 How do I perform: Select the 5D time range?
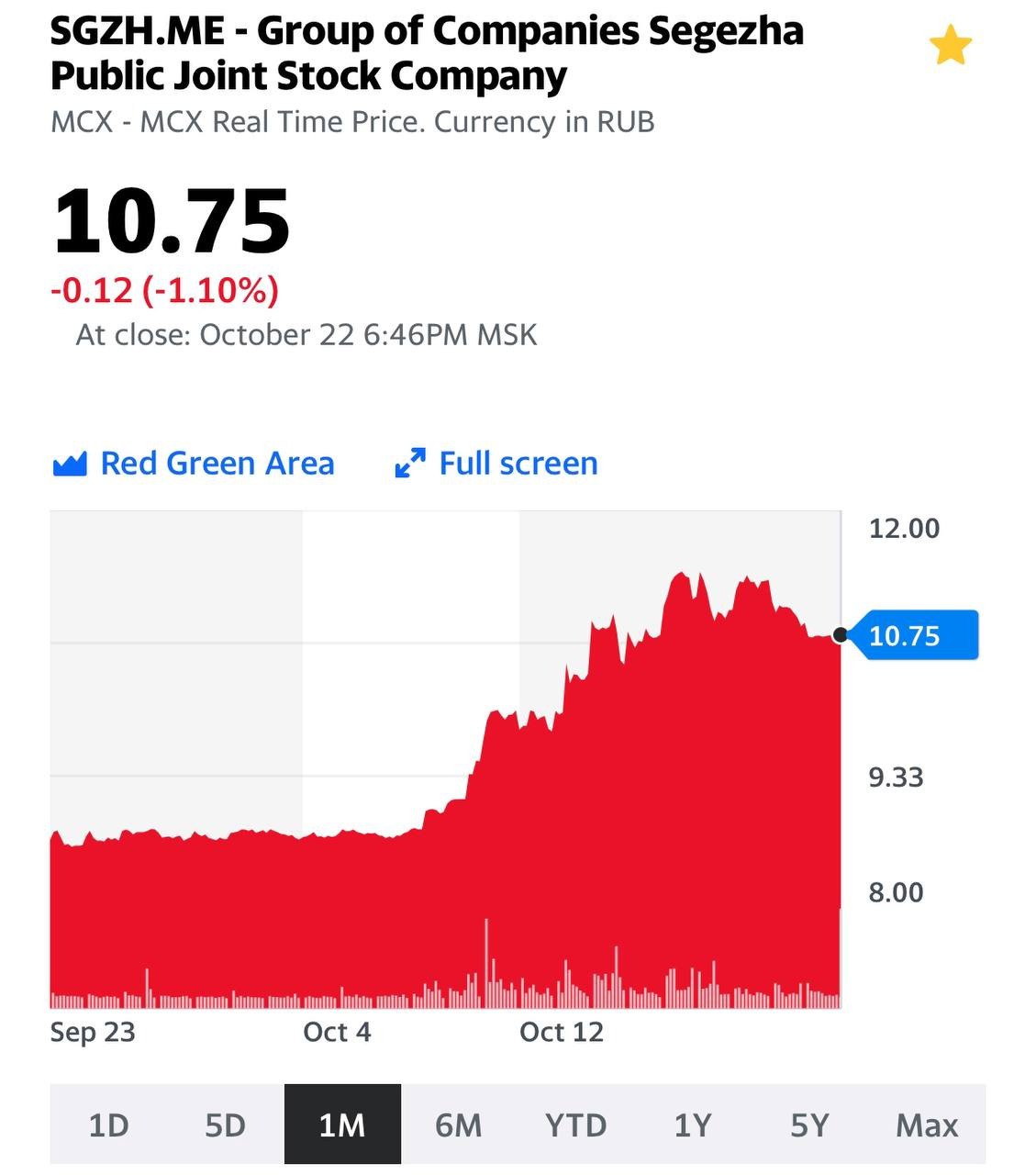tap(225, 1125)
